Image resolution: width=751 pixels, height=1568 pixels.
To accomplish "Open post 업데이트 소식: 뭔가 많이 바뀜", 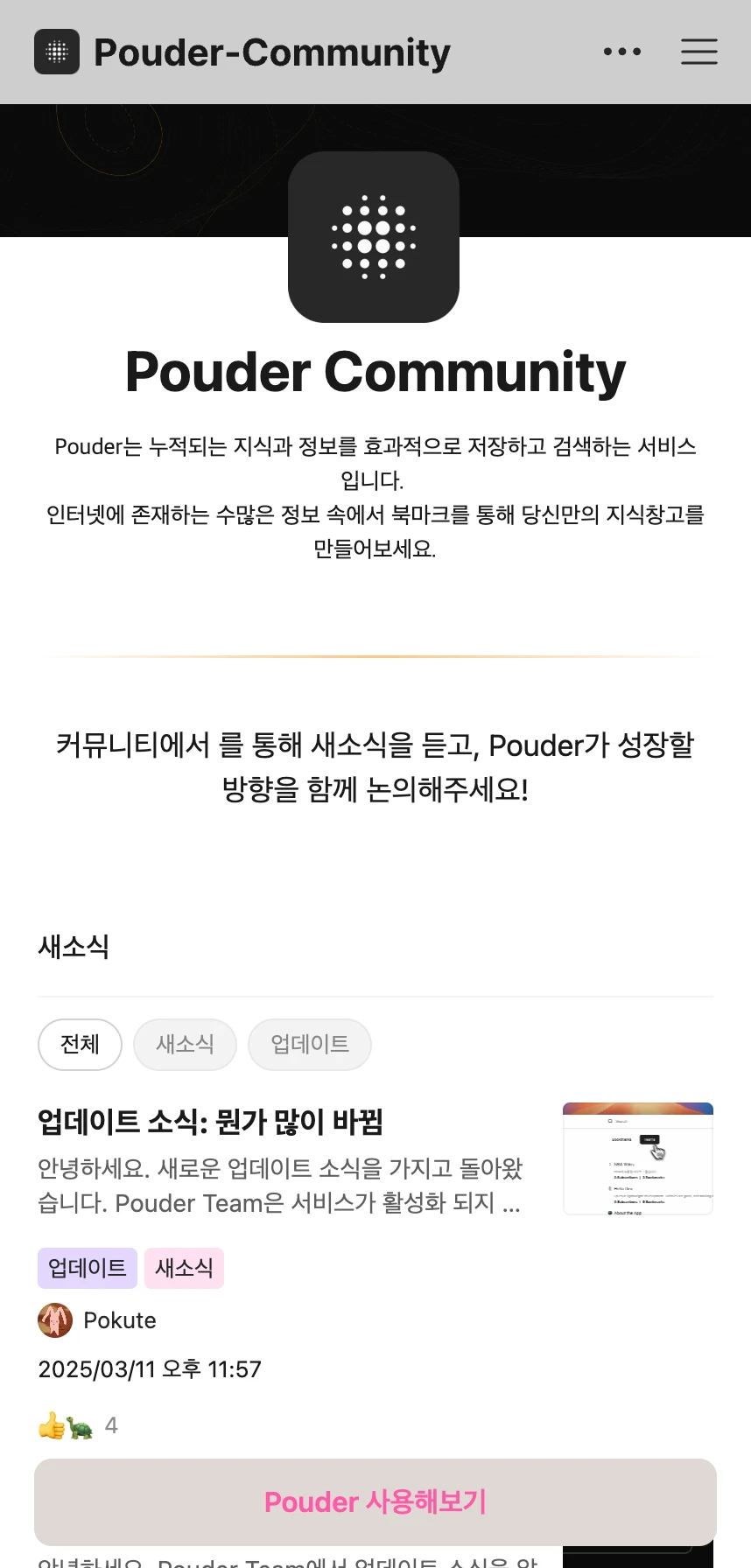I will coord(210,1122).
